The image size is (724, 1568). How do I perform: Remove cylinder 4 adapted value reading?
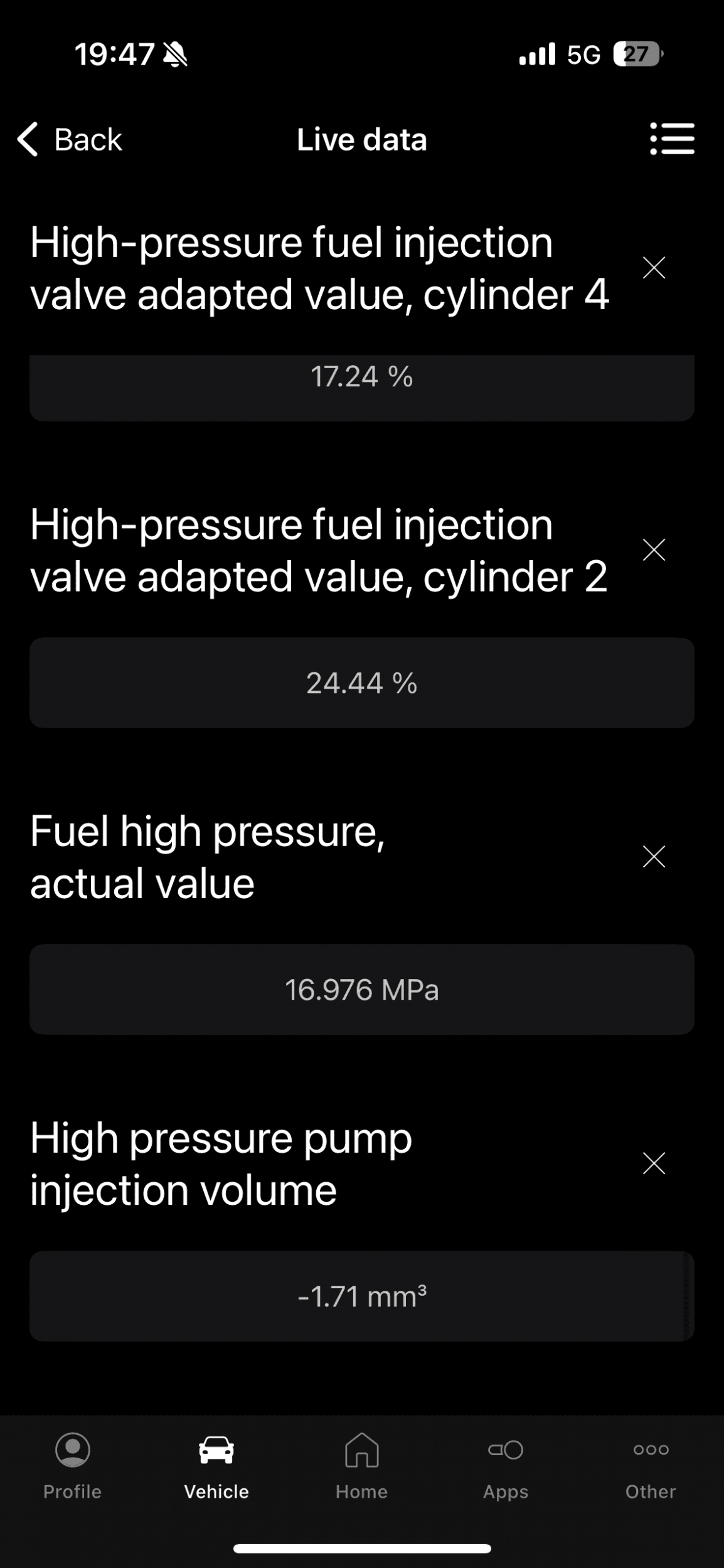[654, 268]
